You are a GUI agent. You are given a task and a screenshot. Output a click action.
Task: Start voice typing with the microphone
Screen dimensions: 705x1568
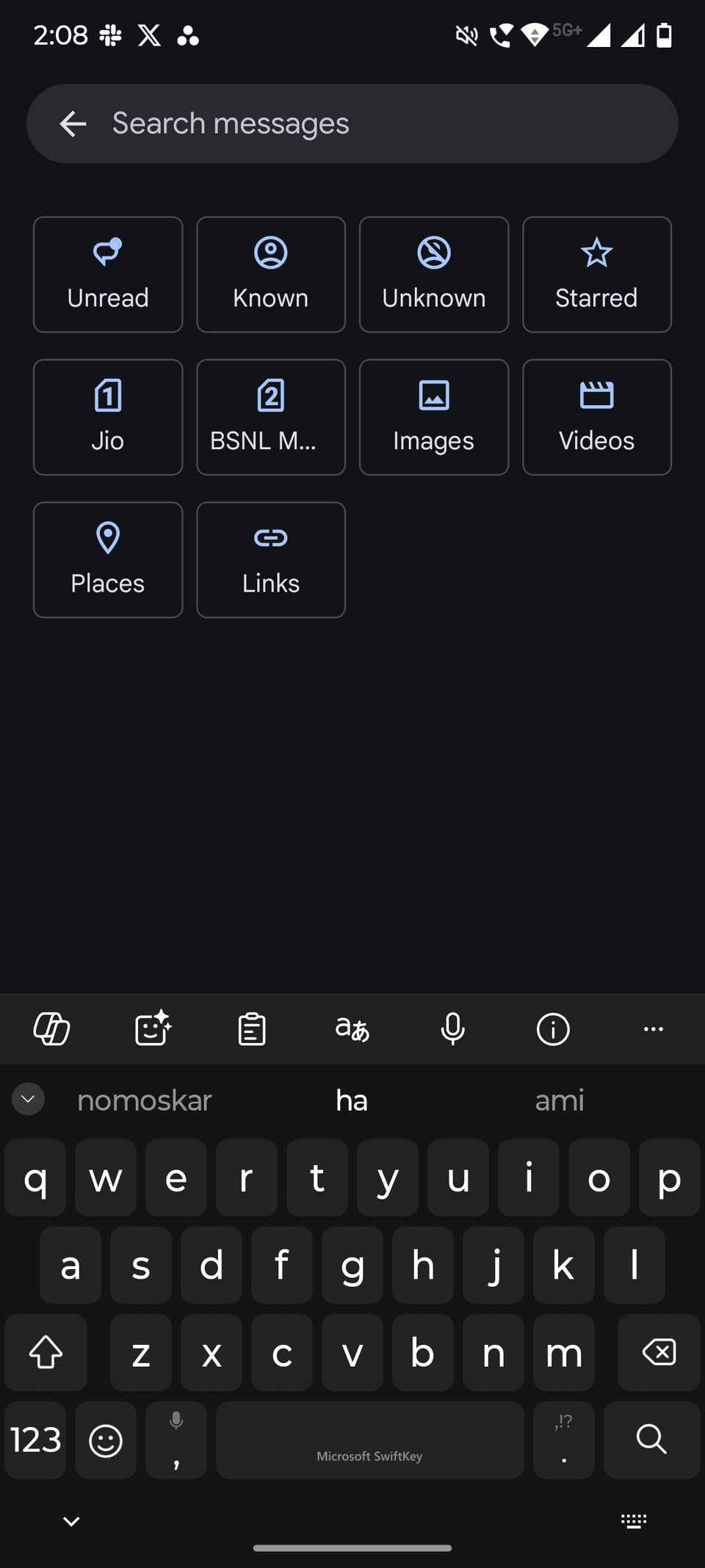[452, 1028]
